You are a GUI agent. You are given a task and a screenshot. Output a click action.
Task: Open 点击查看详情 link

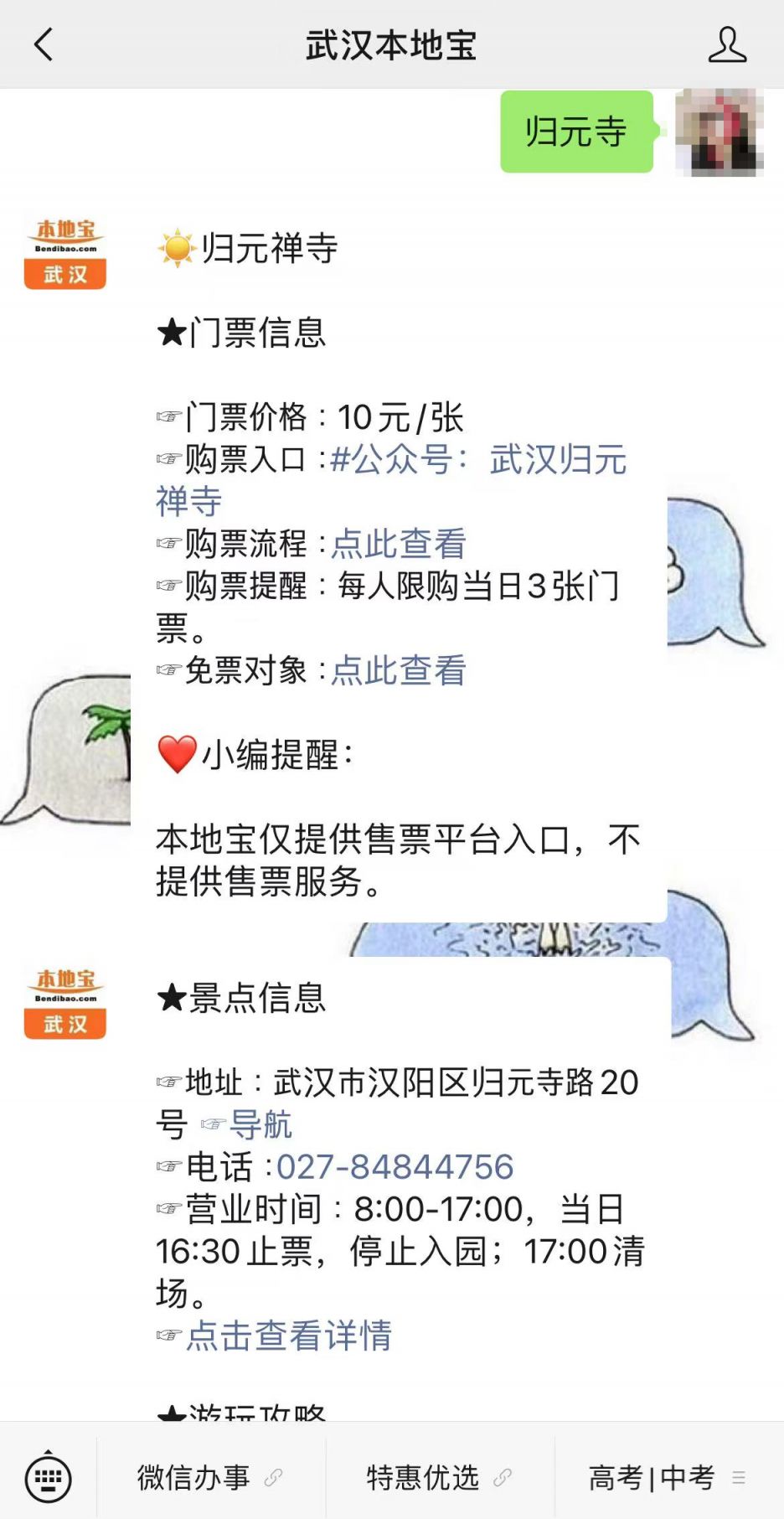[x=288, y=1335]
